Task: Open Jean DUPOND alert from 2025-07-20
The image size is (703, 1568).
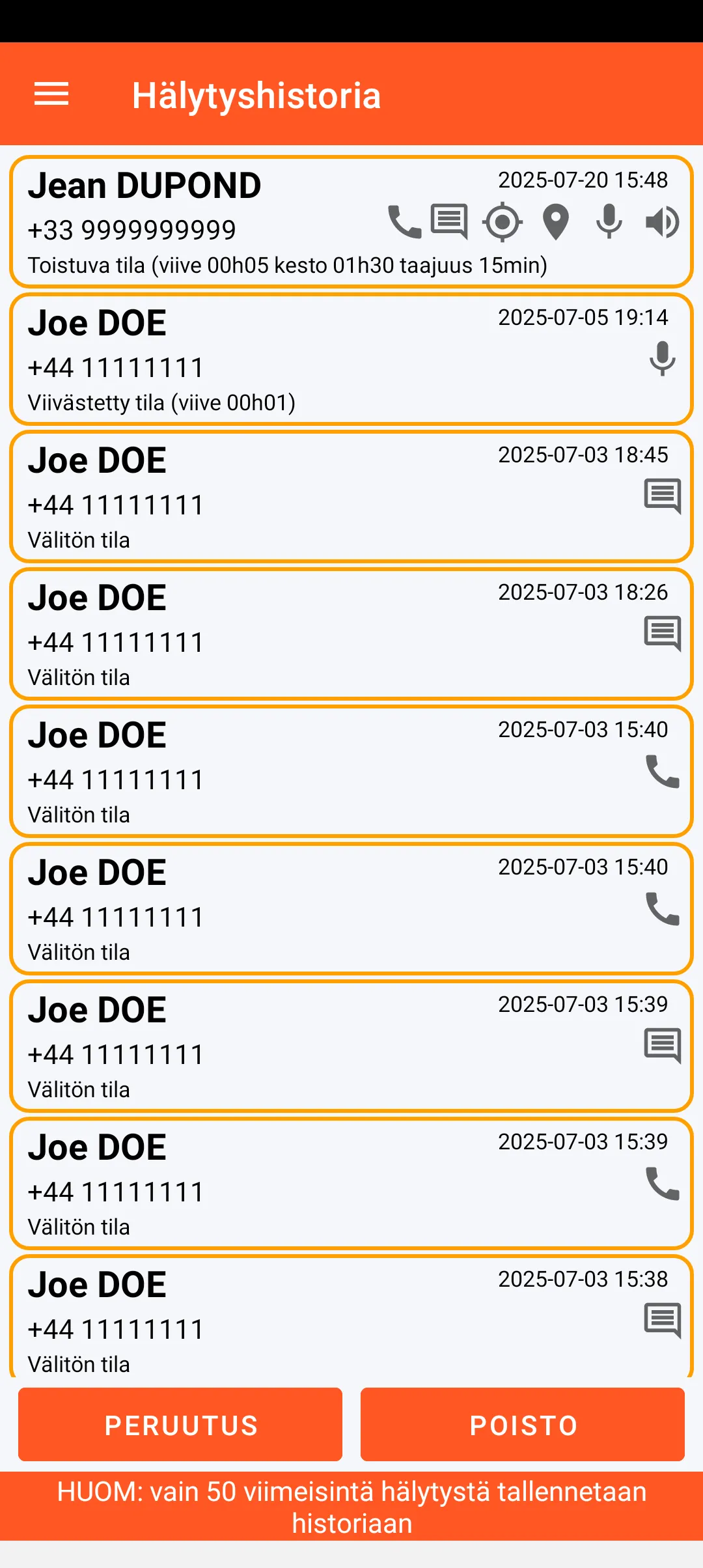Action: coord(351,221)
